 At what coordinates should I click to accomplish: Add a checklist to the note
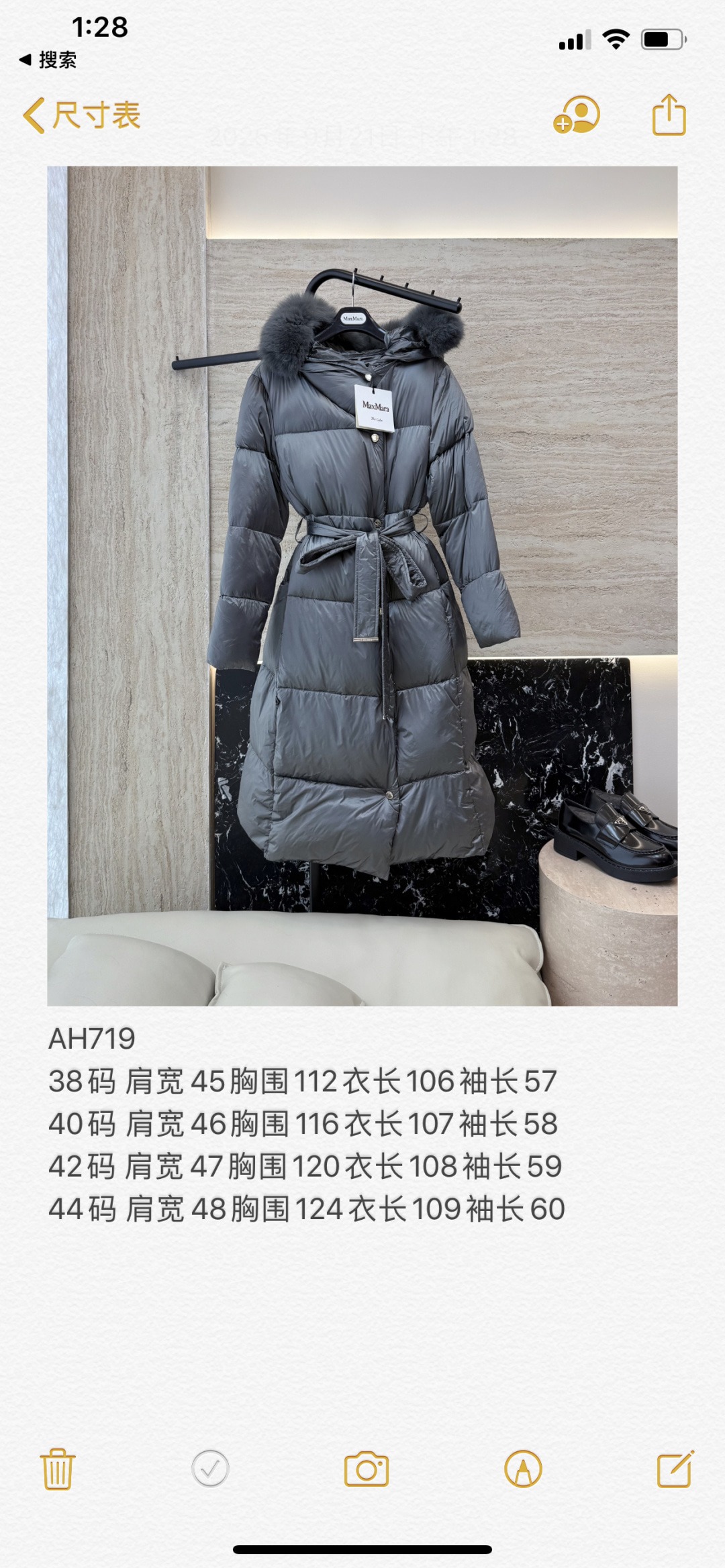(210, 1469)
